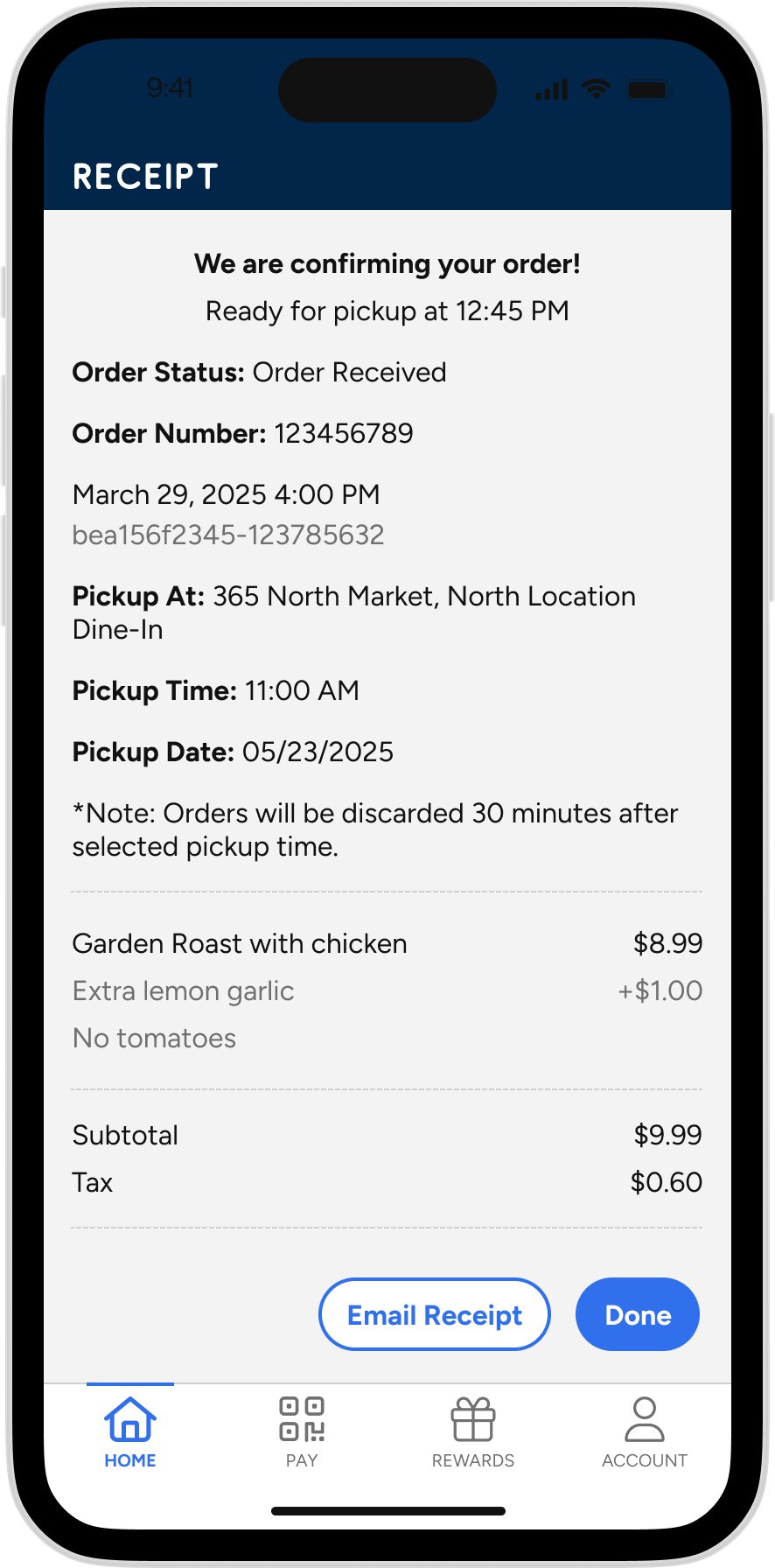Image resolution: width=775 pixels, height=1568 pixels.
Task: Select the transaction ID bea156f2345-123785632
Action: coord(228,535)
